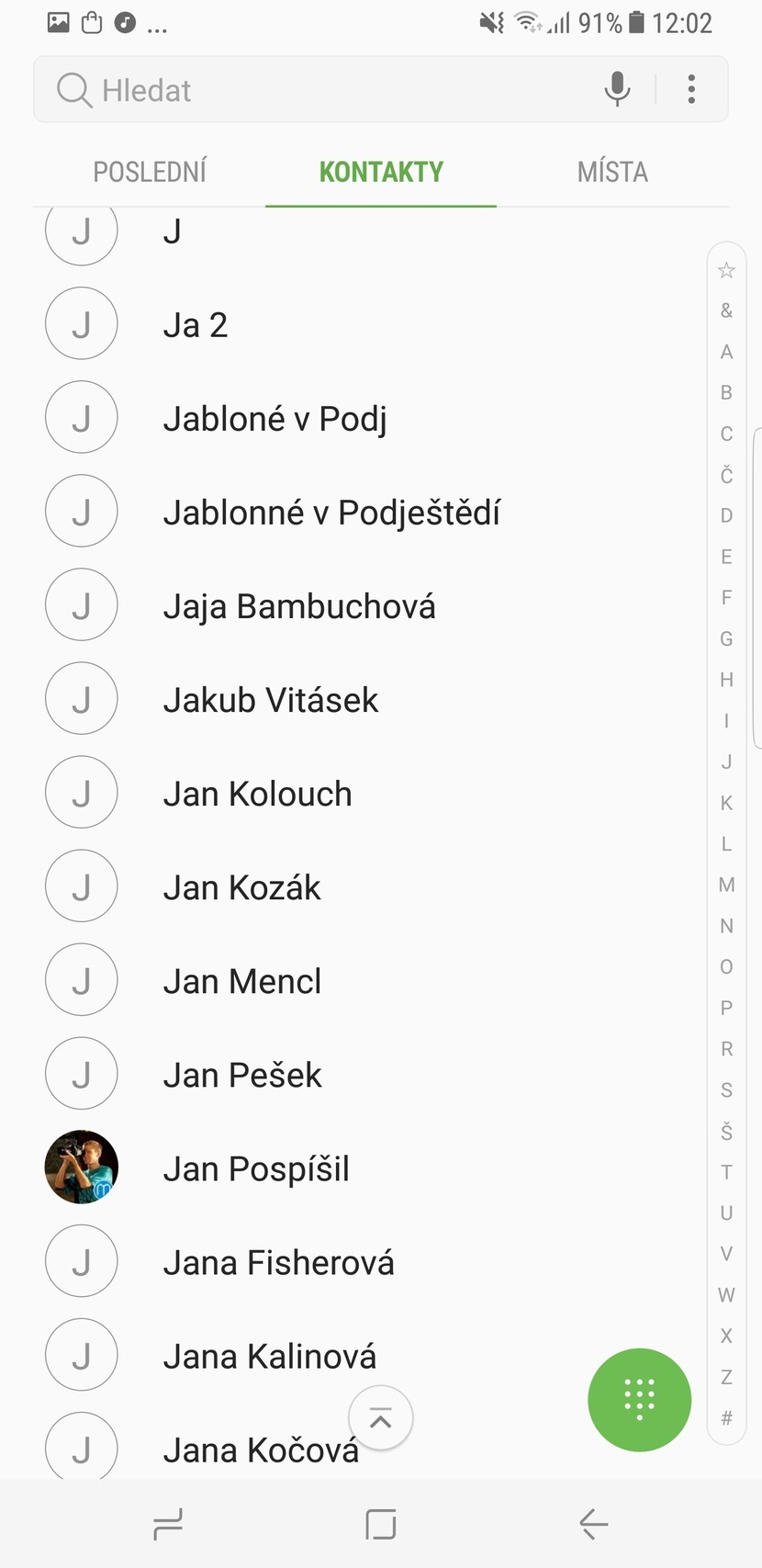Screen dimensions: 762x1568
Task: Show details for Jan Mencl
Action: point(242,981)
